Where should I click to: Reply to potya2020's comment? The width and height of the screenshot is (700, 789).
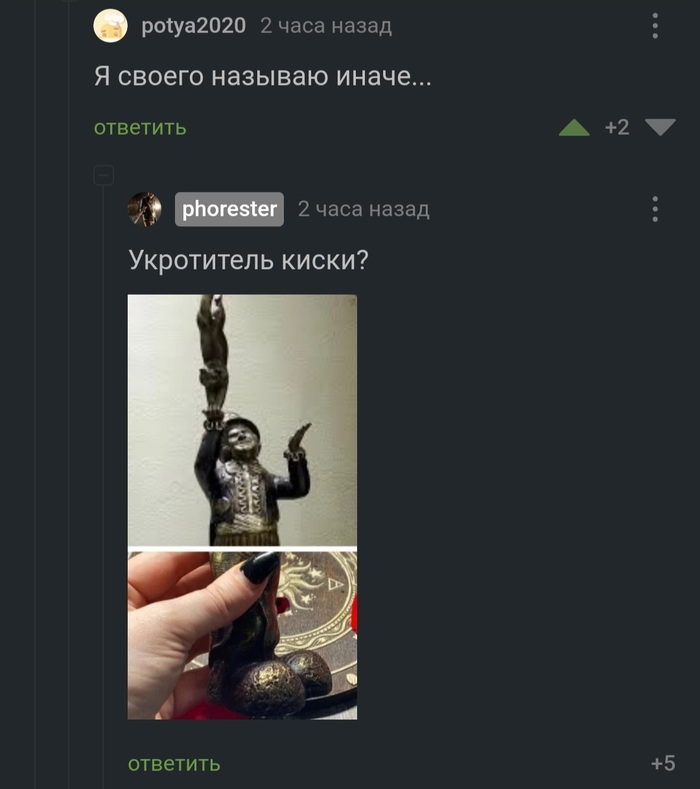point(140,128)
